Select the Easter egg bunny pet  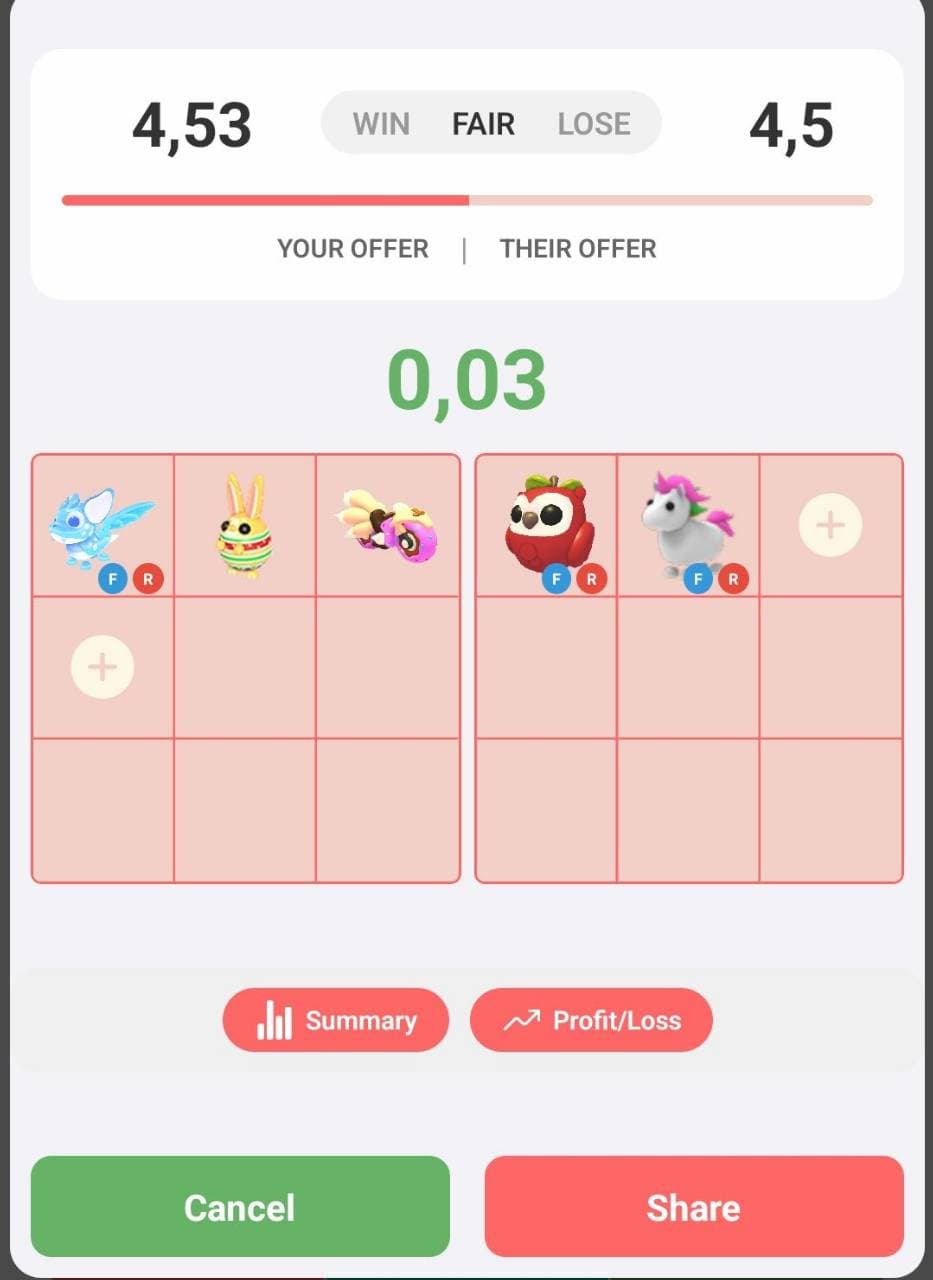tap(244, 527)
